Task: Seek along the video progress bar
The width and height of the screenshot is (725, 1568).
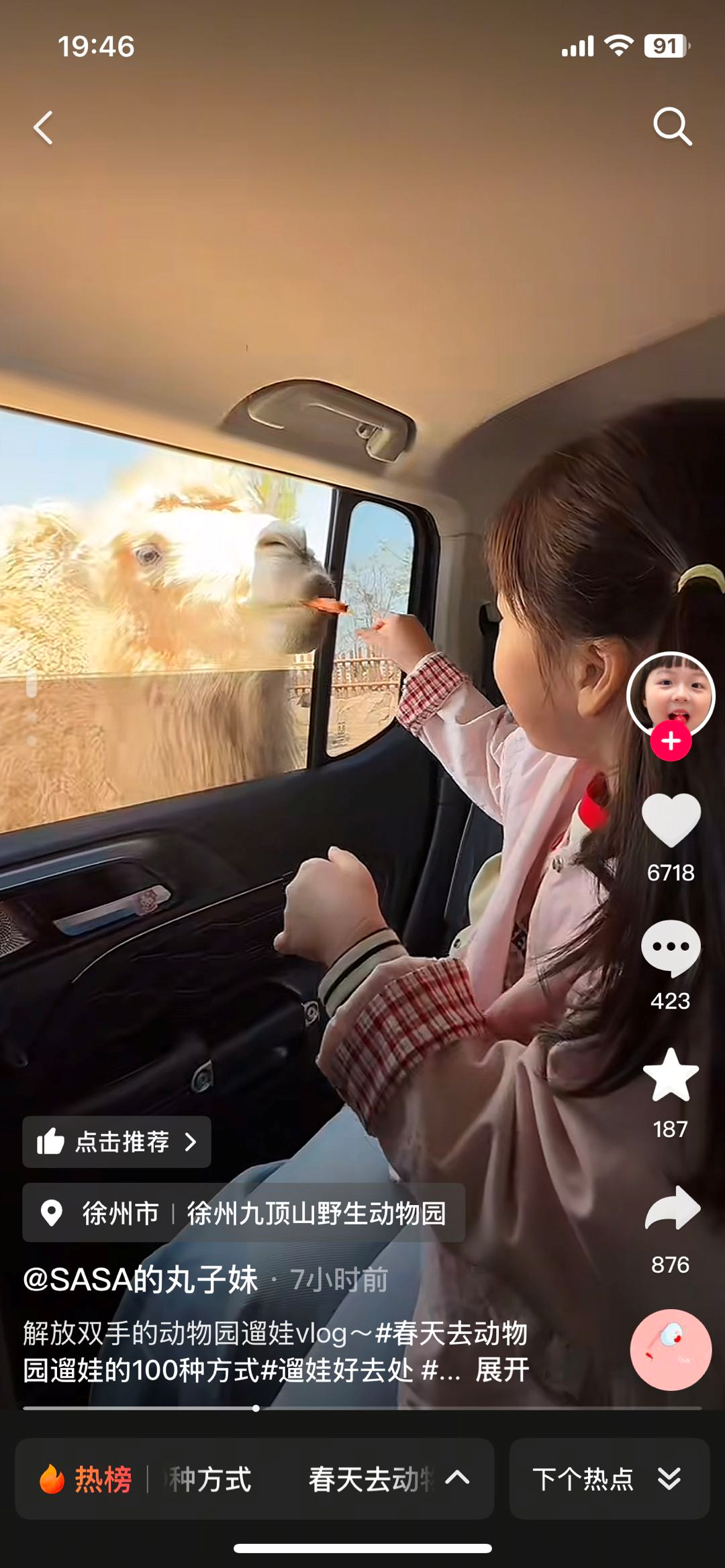Action: click(362, 1408)
